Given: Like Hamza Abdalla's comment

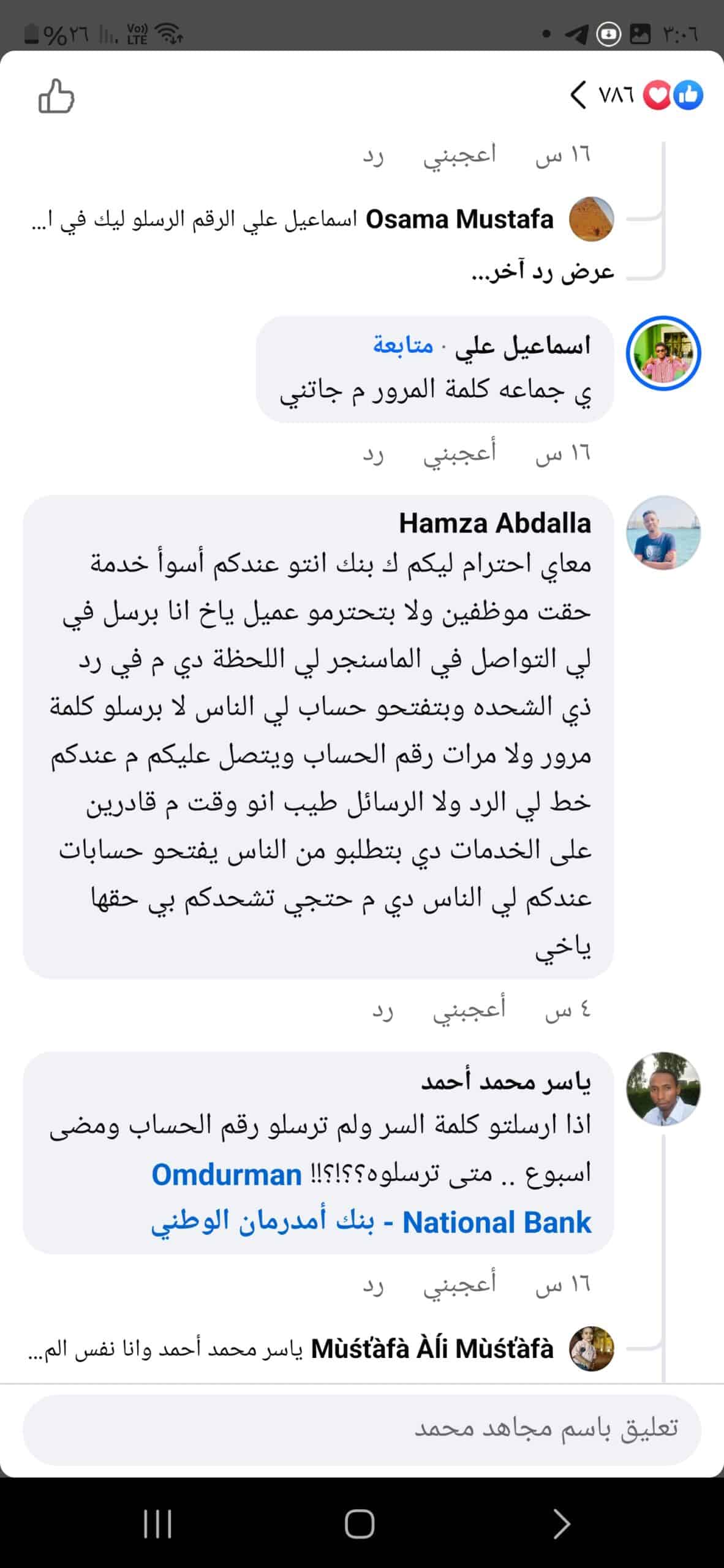Looking at the screenshot, I should [469, 1009].
